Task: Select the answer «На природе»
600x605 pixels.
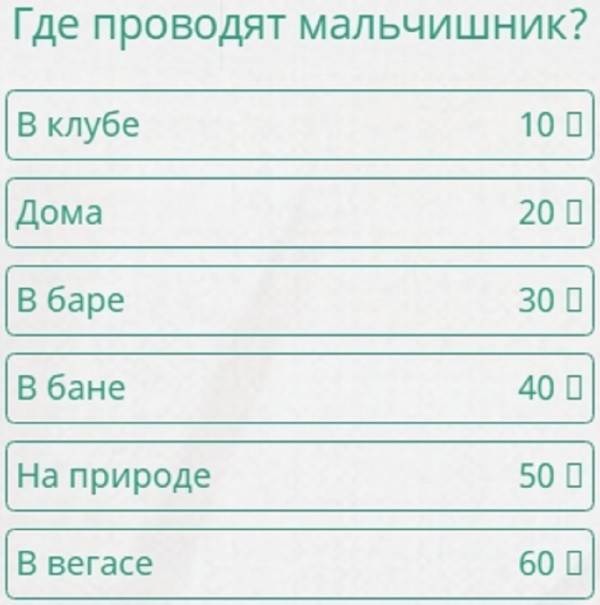Action: [298, 476]
